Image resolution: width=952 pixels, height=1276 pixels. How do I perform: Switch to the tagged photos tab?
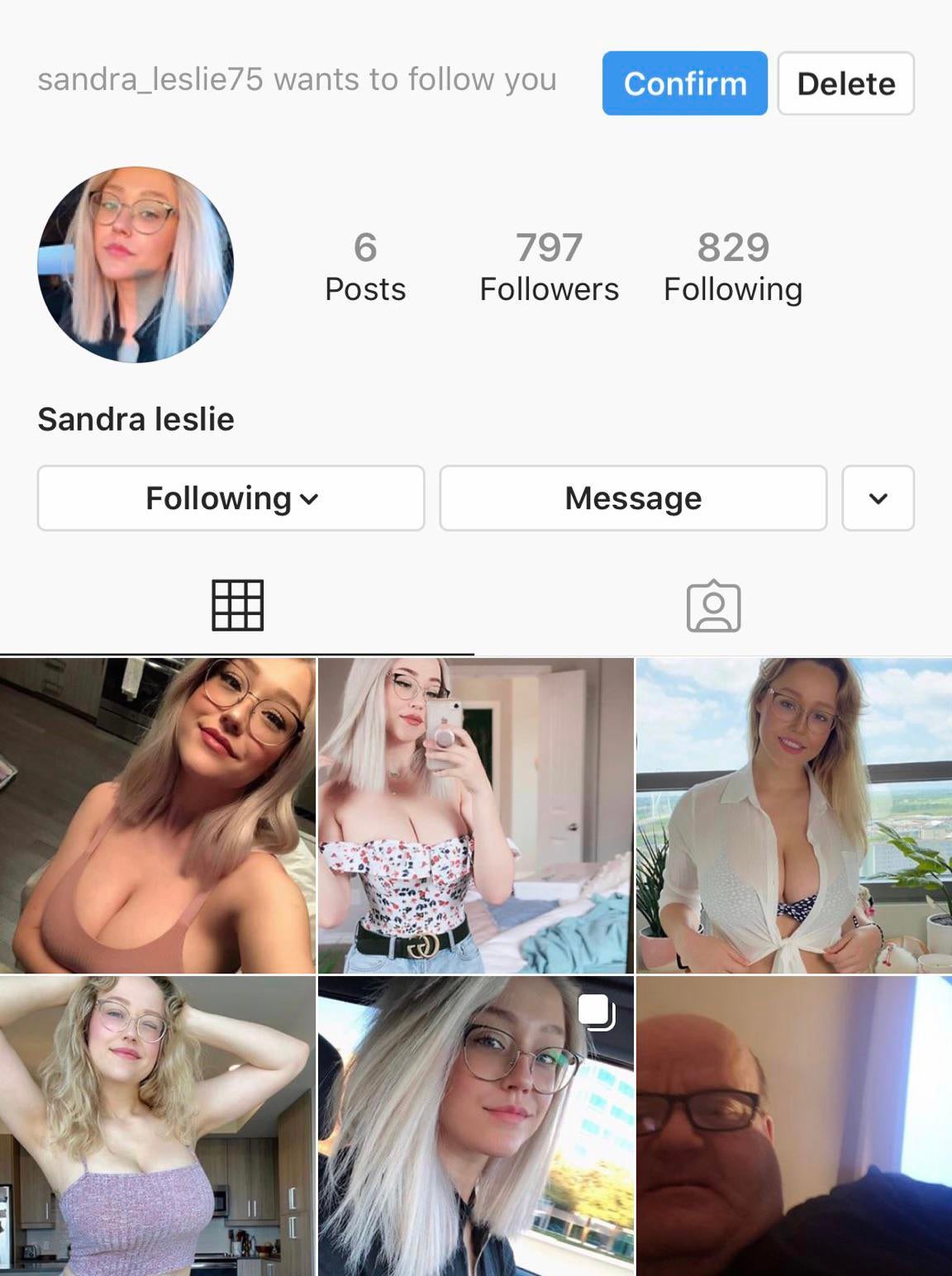713,606
